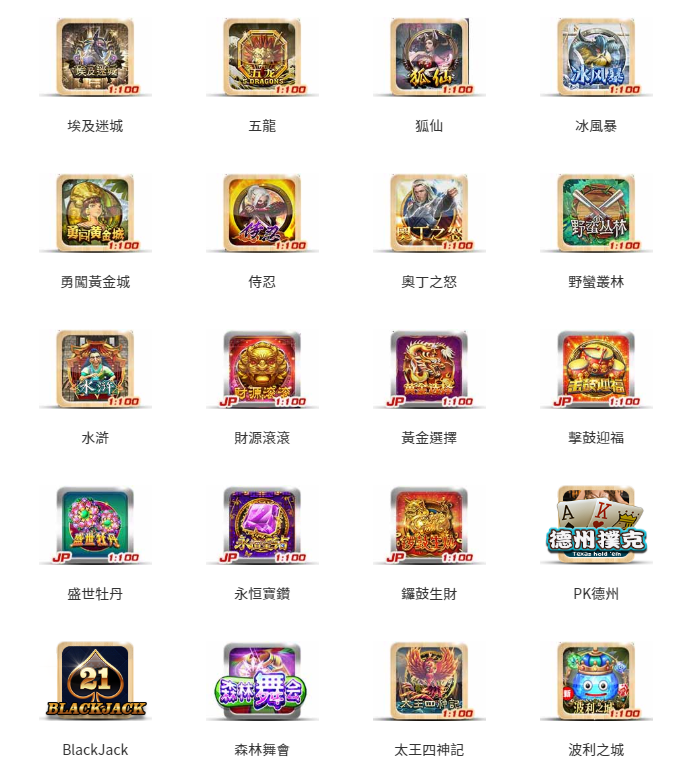Open the 水滸 game
The width and height of the screenshot is (688, 782).
pyautogui.click(x=95, y=368)
